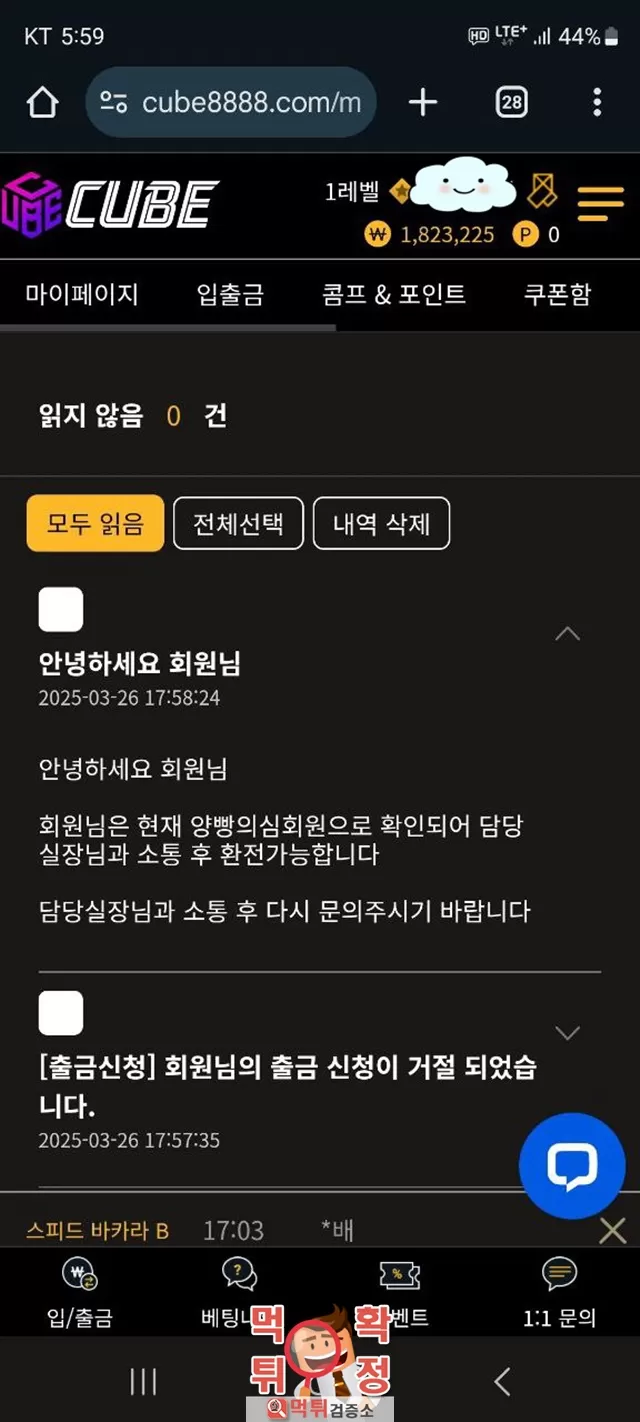The height and width of the screenshot is (1422, 640).
Task: Open the CUBE hamburger menu
Action: coord(600,203)
